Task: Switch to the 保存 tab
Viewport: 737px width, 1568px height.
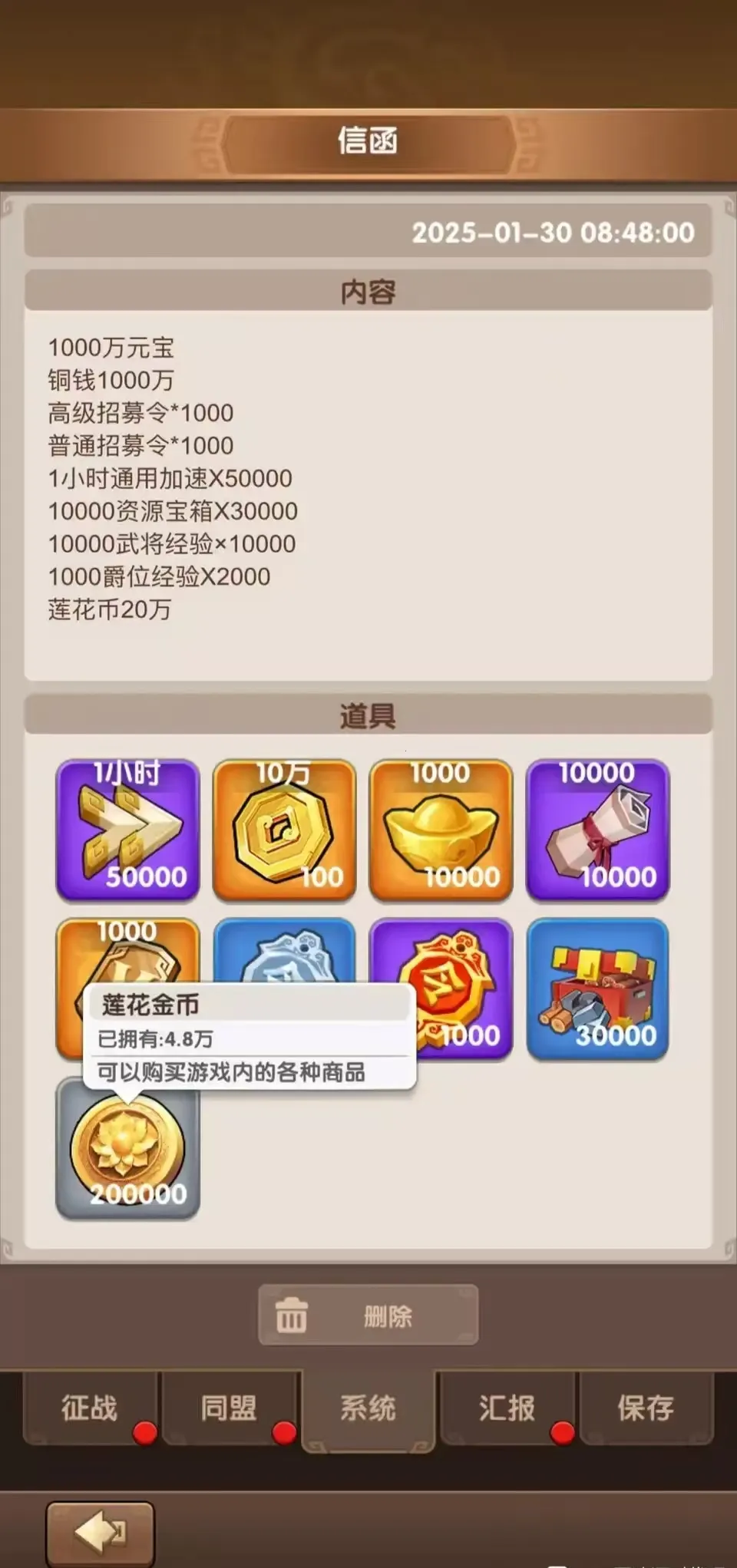Action: [x=646, y=1408]
